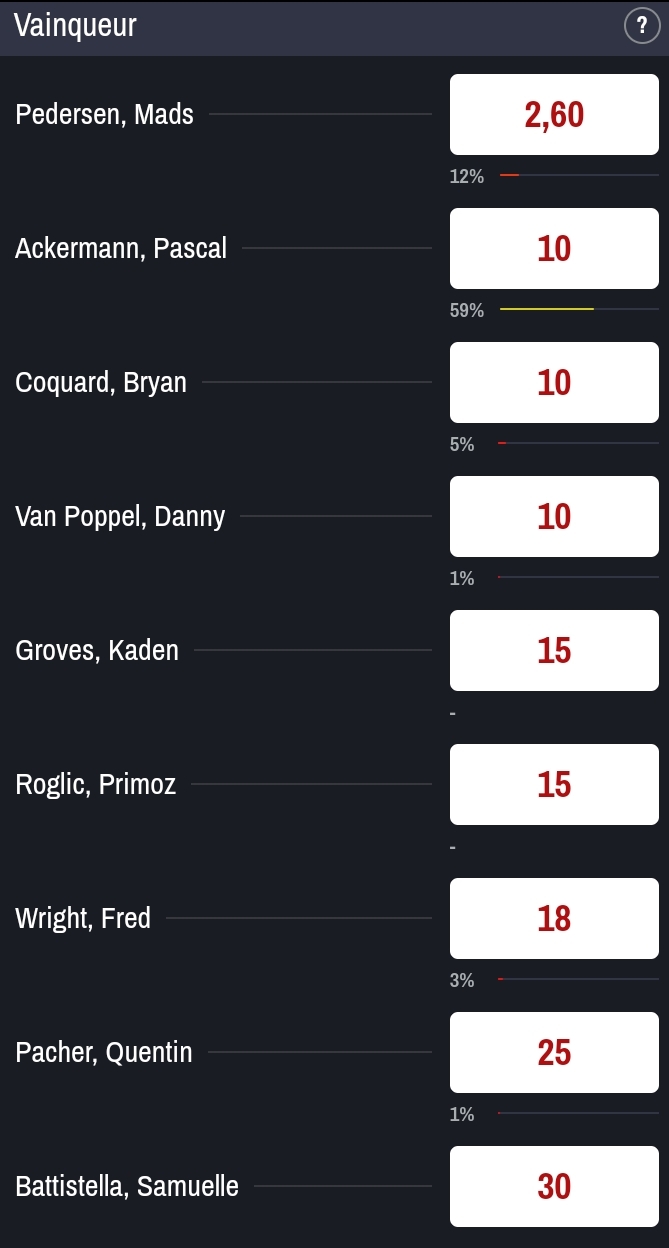The height and width of the screenshot is (1248, 669).
Task: Tap Van Poppel, Danny's odds button
Action: pos(554,517)
